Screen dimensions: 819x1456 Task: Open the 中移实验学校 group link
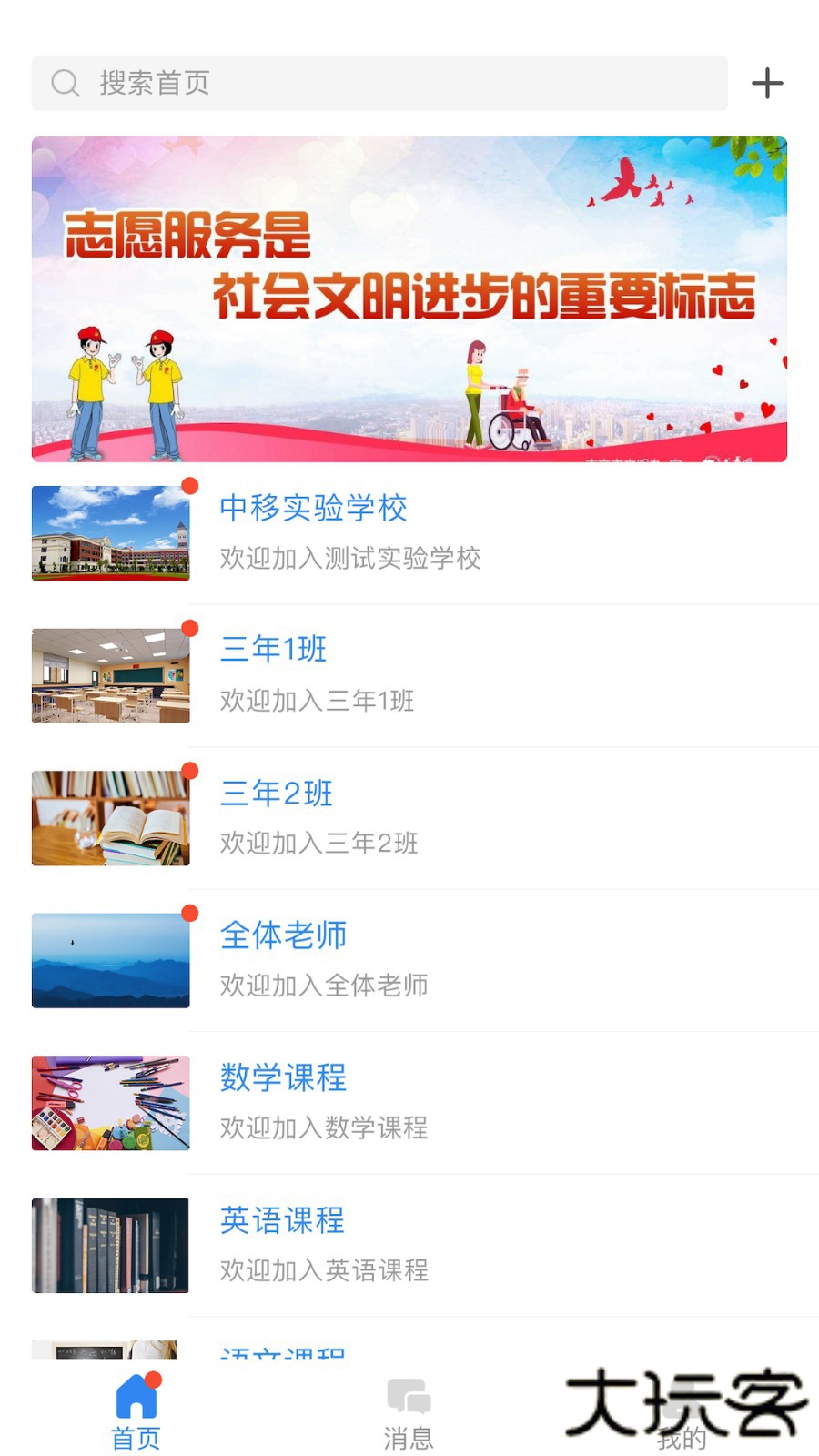(x=316, y=508)
